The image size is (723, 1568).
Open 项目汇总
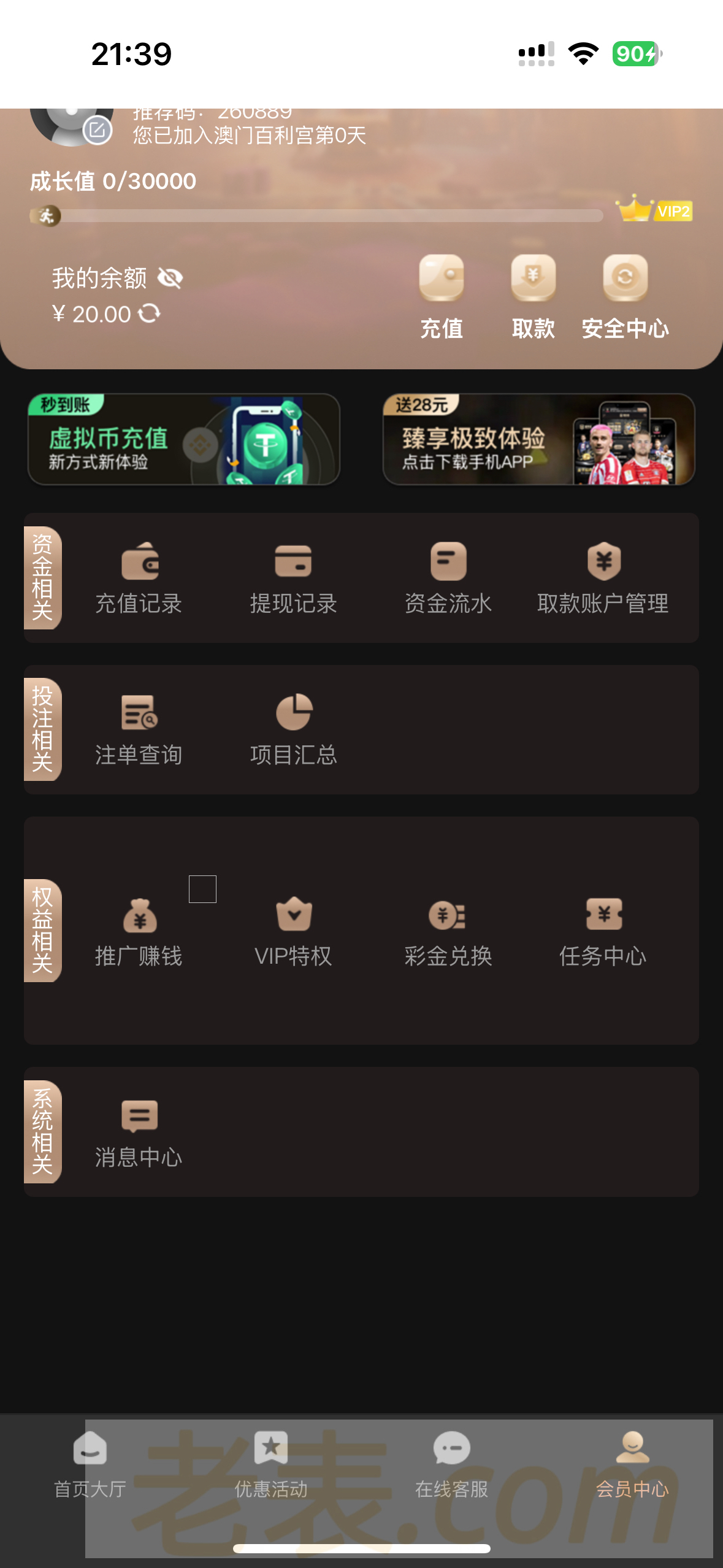point(293,729)
